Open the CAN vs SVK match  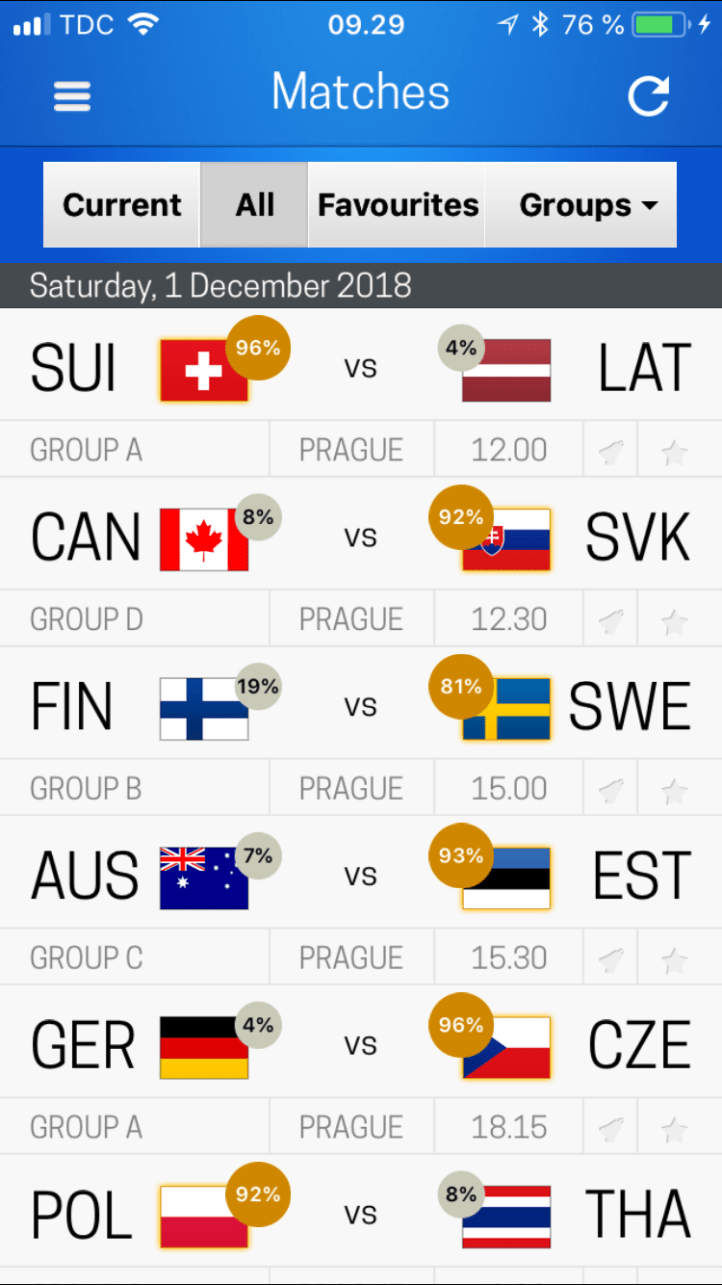pyautogui.click(x=360, y=537)
